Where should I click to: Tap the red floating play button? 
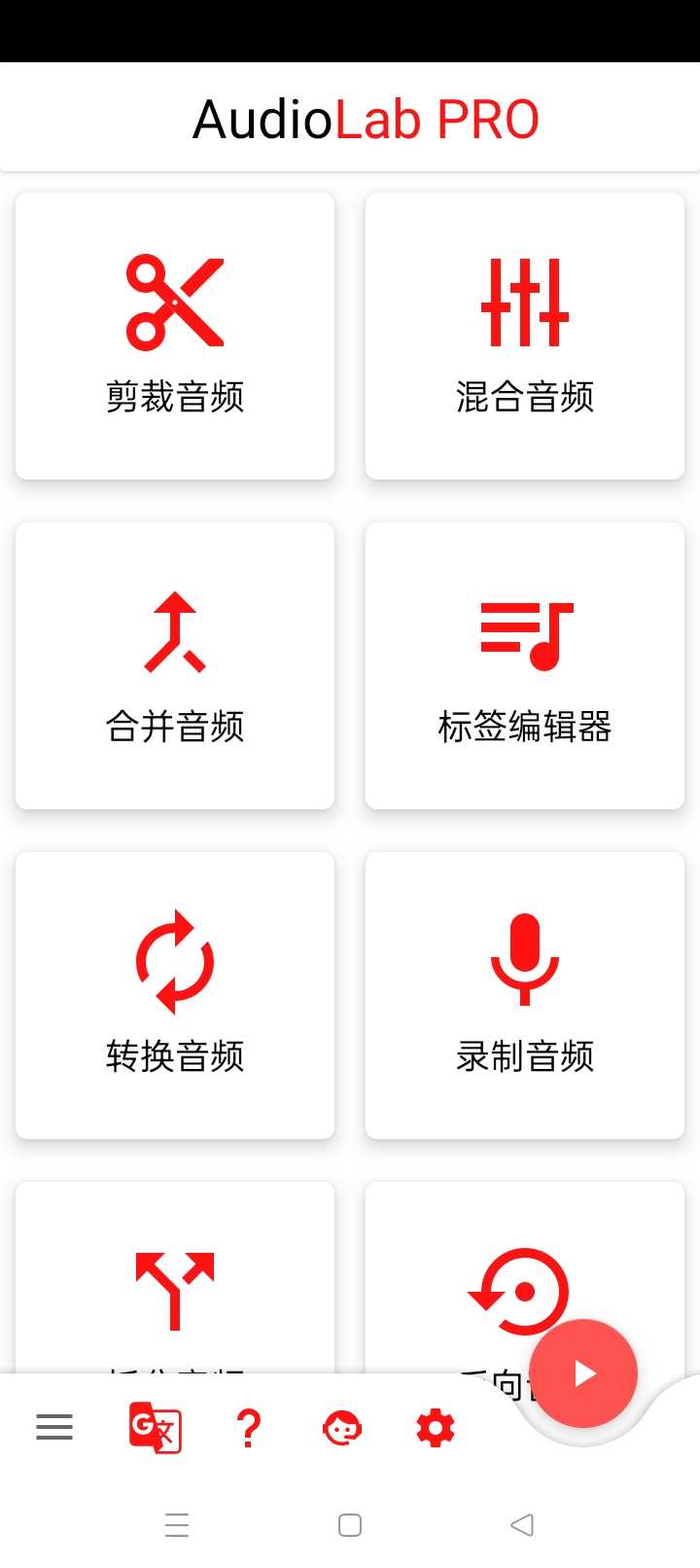coord(583,1372)
